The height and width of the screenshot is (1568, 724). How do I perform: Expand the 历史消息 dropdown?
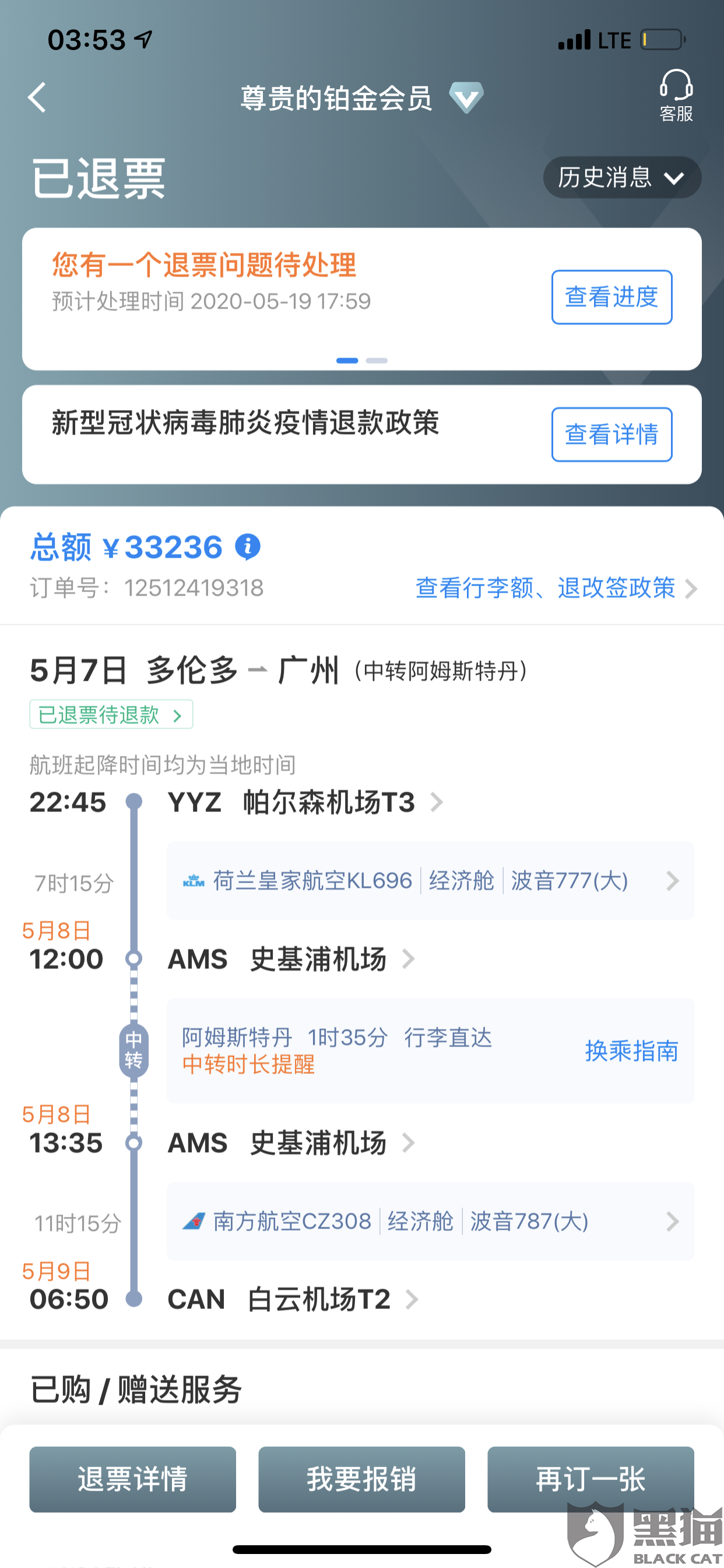[x=622, y=177]
